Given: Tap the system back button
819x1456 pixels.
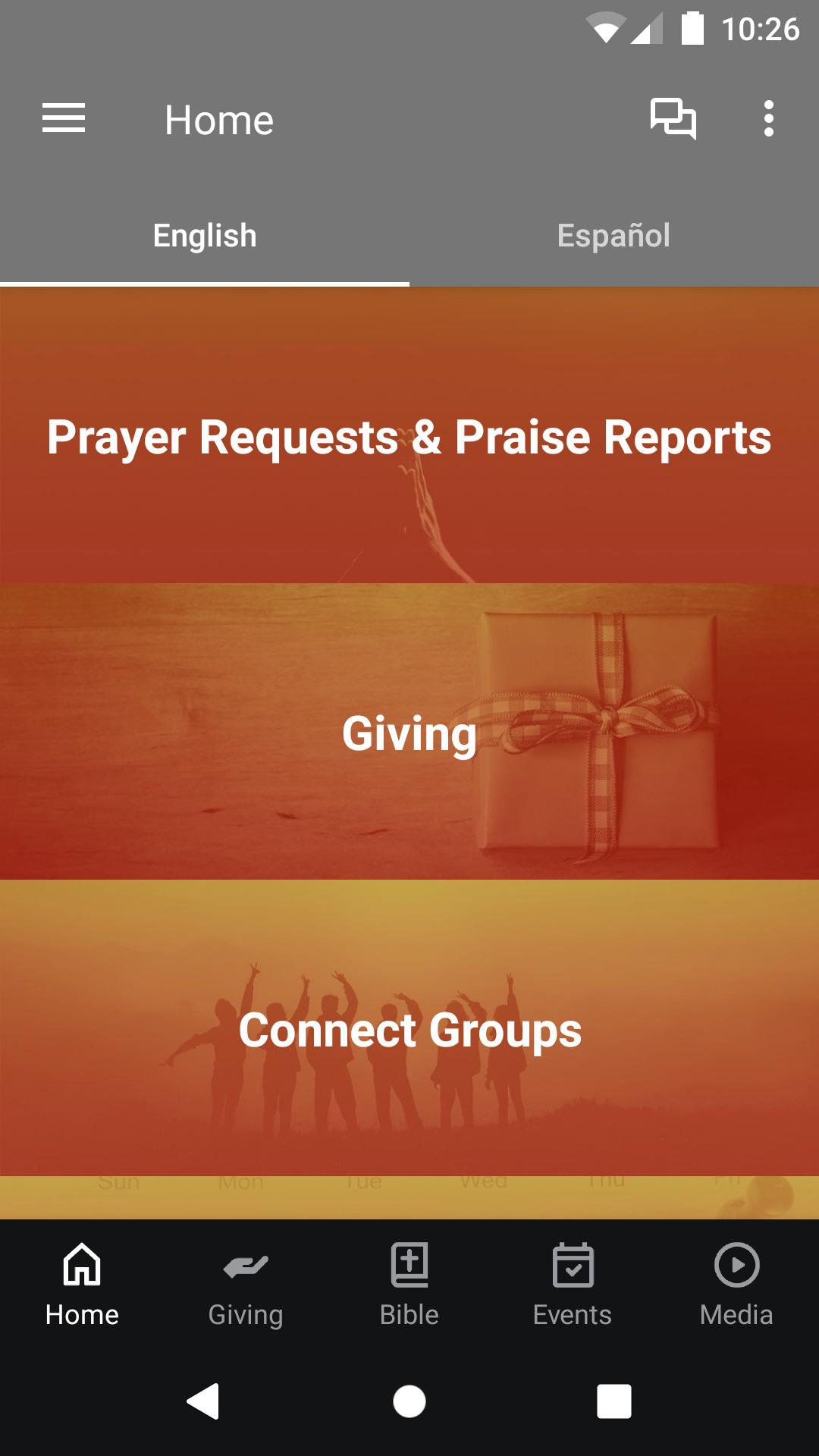Looking at the screenshot, I should (203, 1401).
